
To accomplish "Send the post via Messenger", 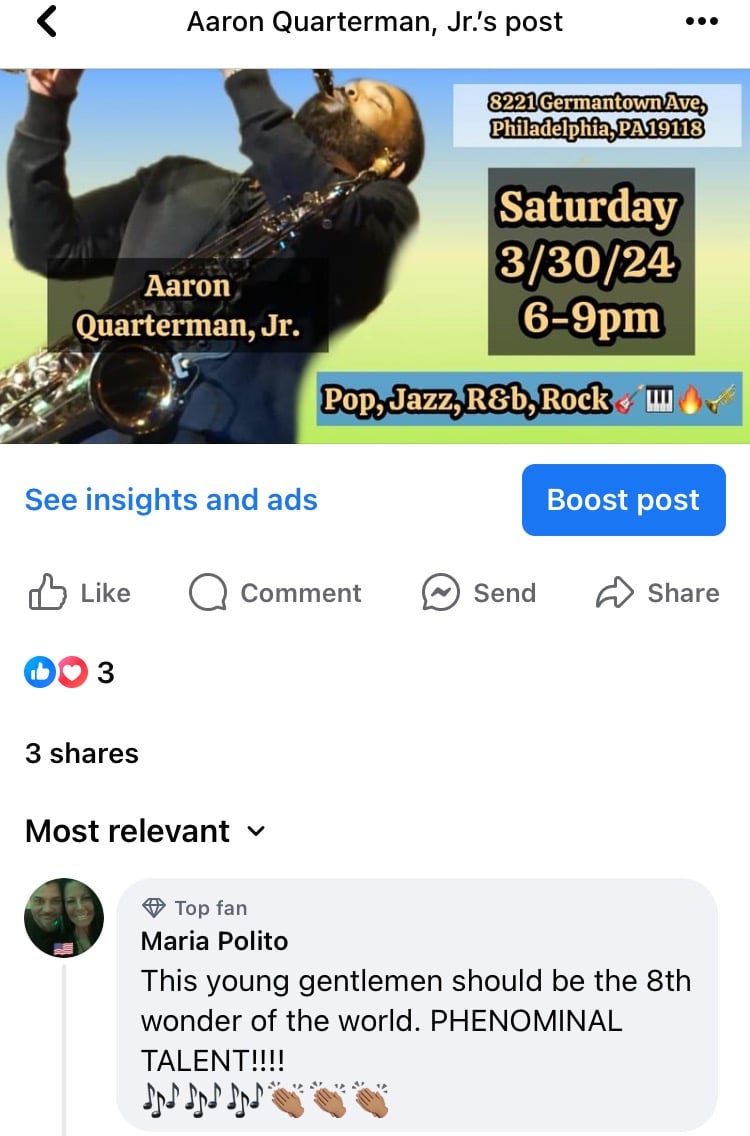I will click(x=479, y=593).
